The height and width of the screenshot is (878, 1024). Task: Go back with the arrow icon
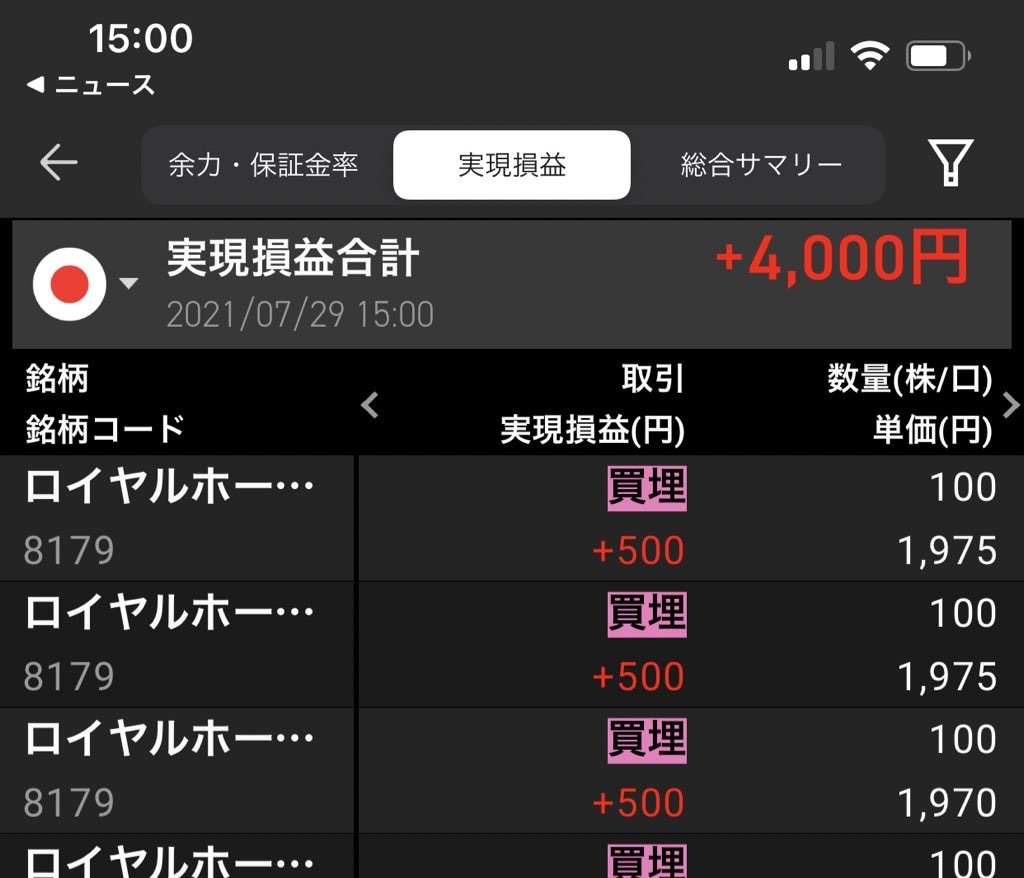(x=58, y=163)
